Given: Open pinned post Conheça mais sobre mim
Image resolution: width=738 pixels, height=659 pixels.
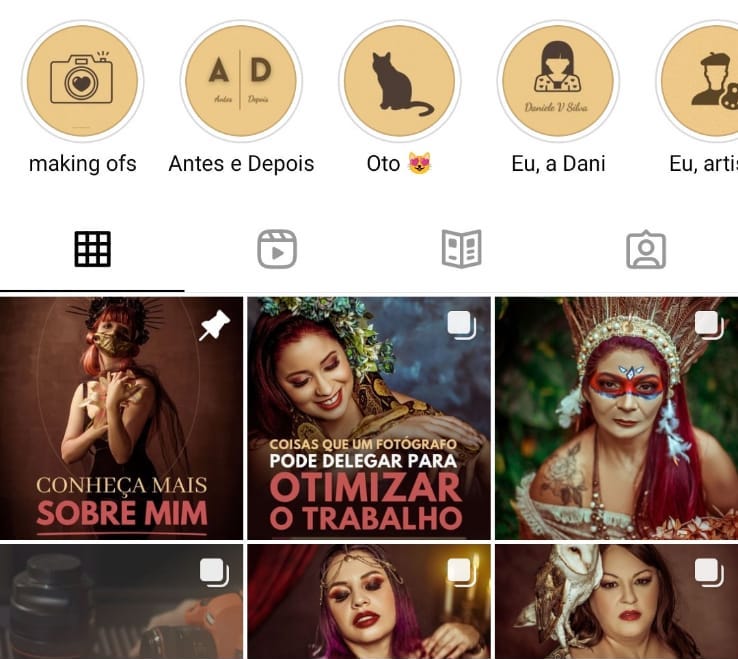Looking at the screenshot, I should pyautogui.click(x=121, y=418).
